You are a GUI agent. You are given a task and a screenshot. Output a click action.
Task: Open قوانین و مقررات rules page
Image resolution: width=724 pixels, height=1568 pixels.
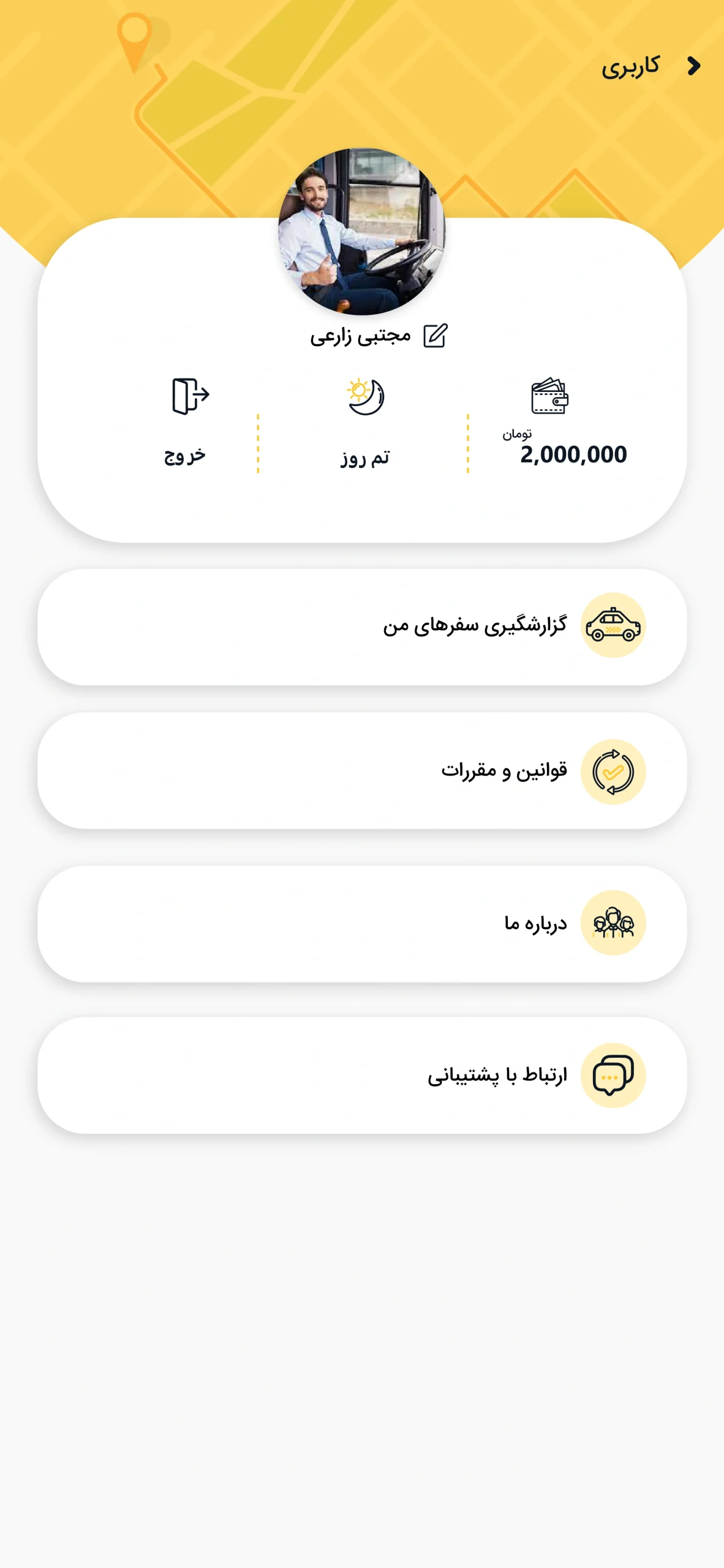tap(361, 771)
